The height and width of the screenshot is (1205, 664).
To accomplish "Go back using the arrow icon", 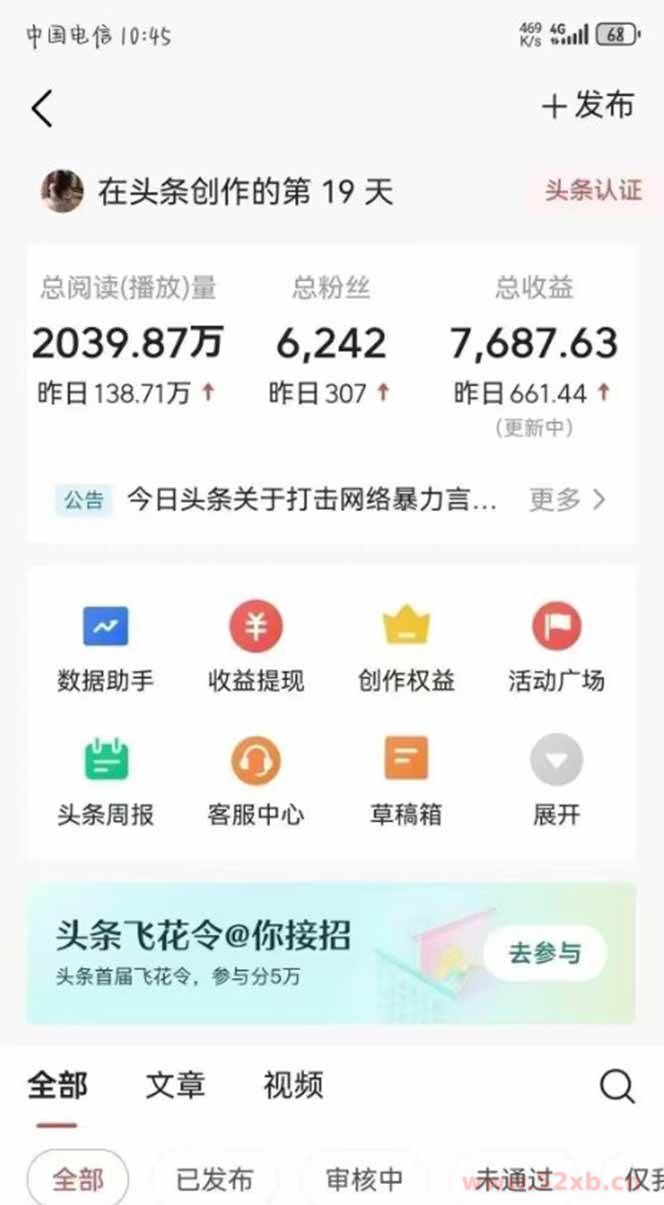I will [42, 108].
